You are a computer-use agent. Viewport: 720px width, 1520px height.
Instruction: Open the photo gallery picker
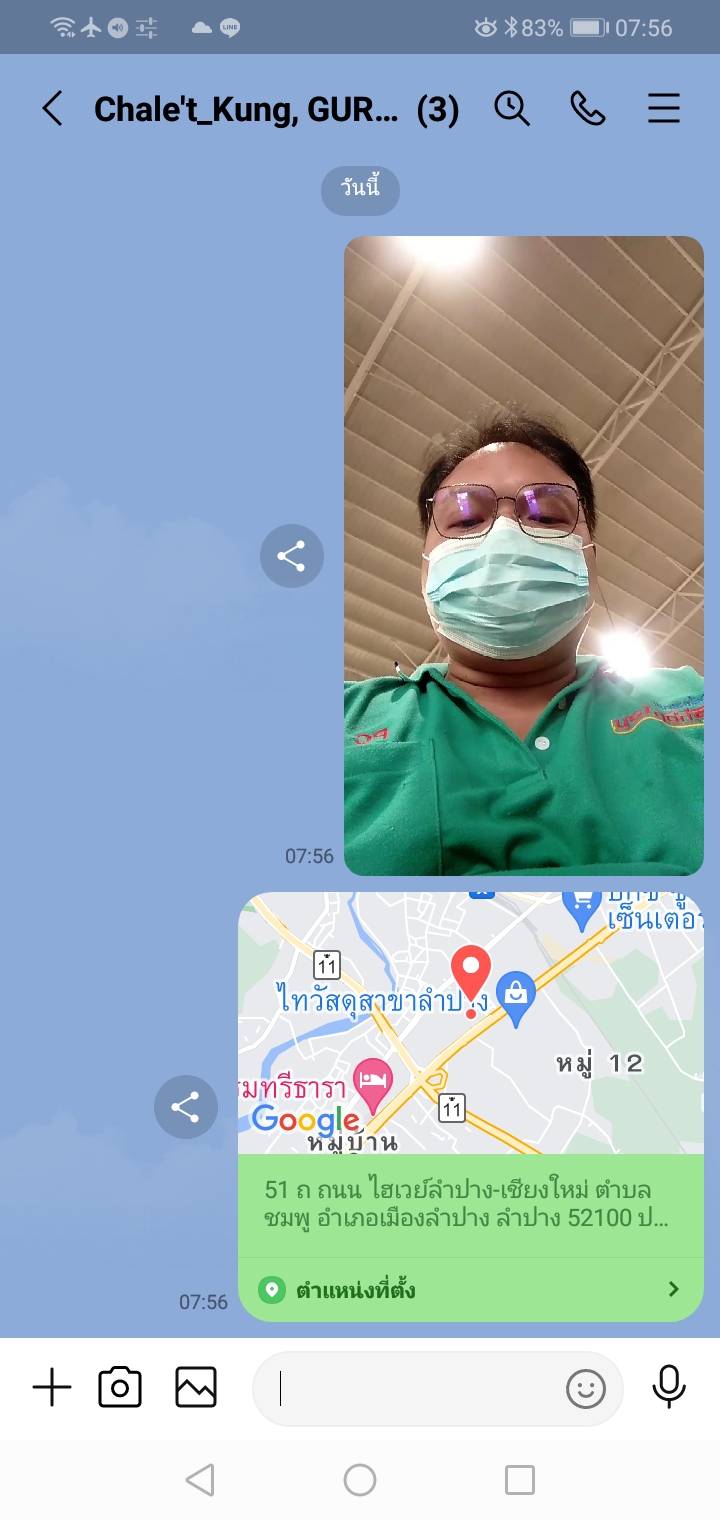tap(196, 1388)
